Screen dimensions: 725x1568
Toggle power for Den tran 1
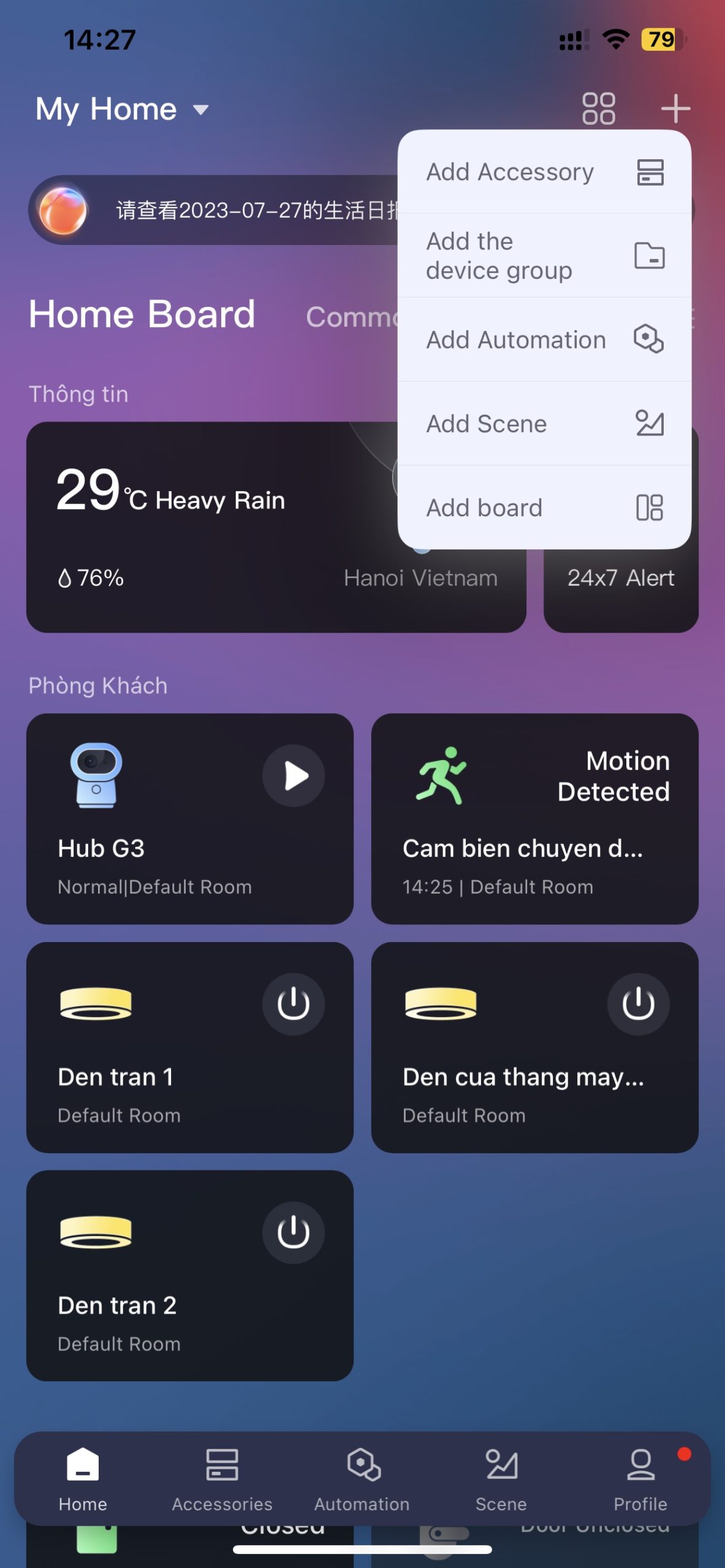(x=294, y=1004)
